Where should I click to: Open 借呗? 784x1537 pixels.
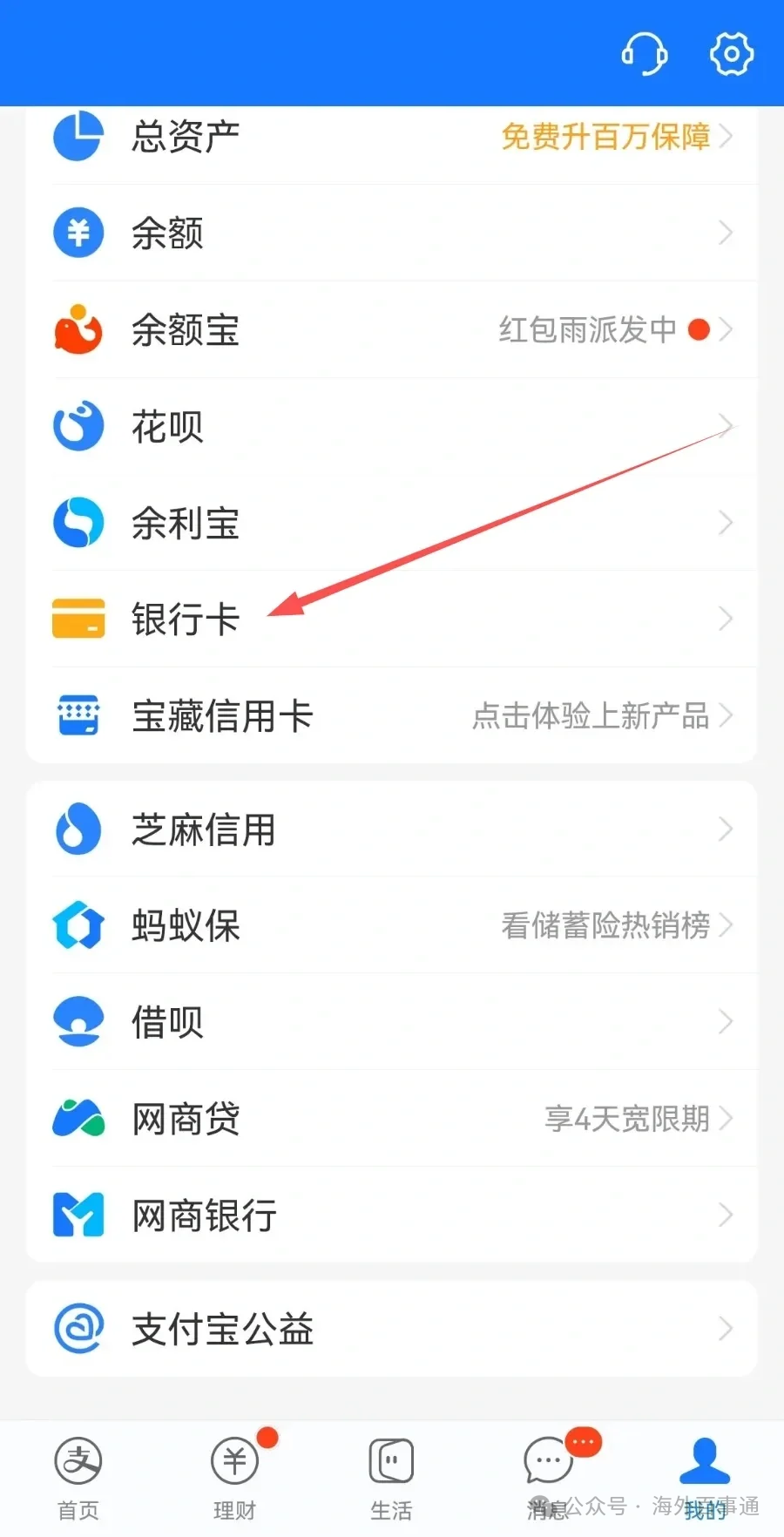pyautogui.click(x=392, y=1022)
